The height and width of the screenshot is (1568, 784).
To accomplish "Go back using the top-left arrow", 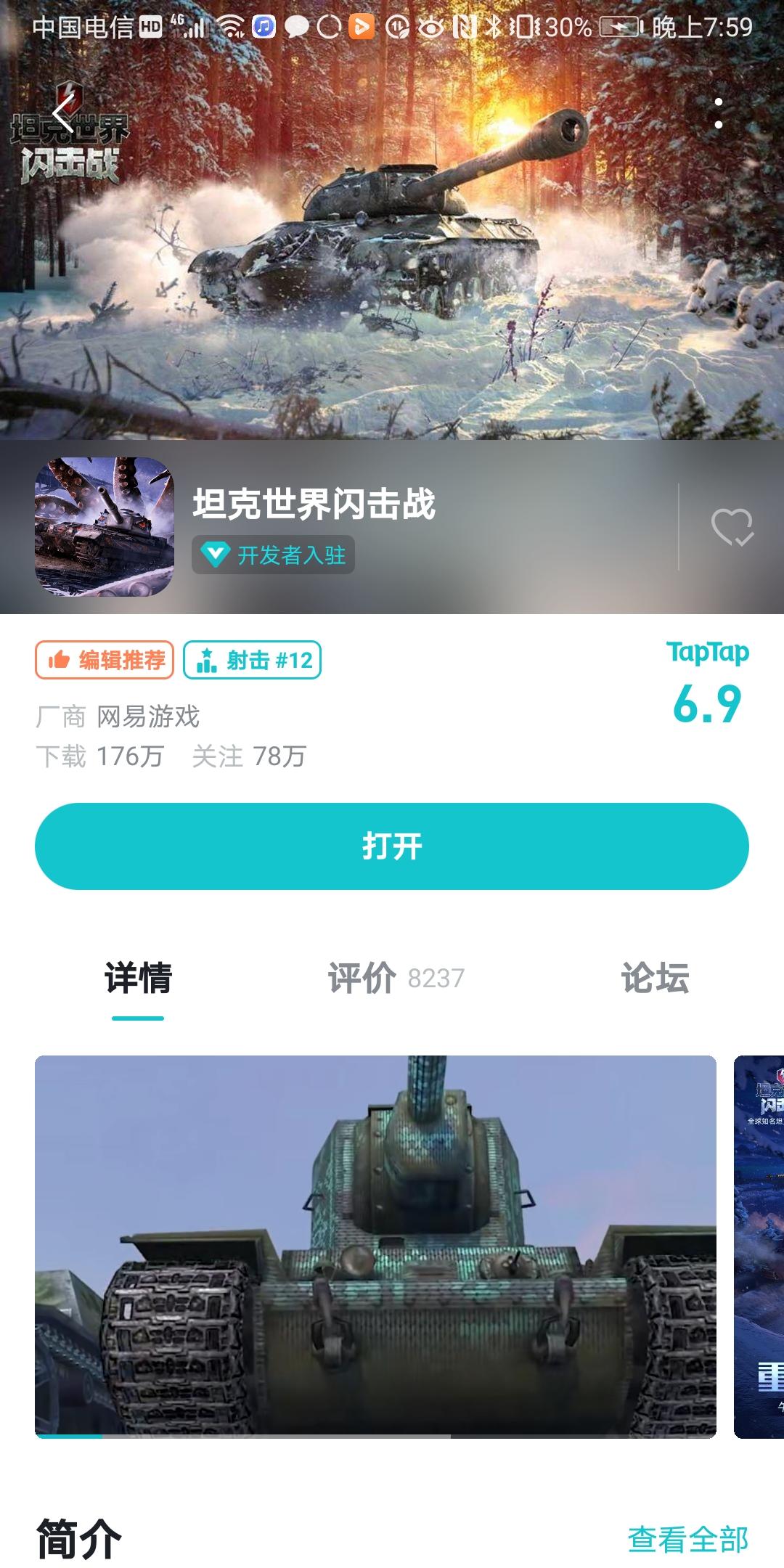I will [64, 113].
